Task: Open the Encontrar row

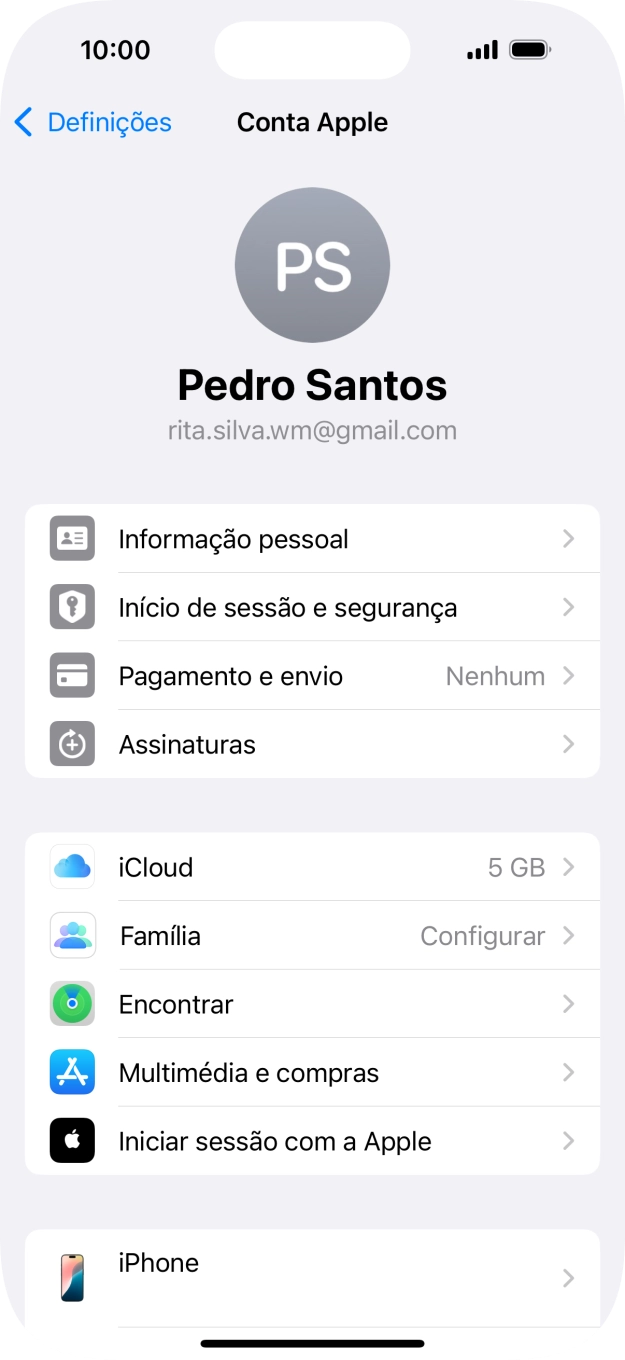Action: pyautogui.click(x=312, y=1004)
